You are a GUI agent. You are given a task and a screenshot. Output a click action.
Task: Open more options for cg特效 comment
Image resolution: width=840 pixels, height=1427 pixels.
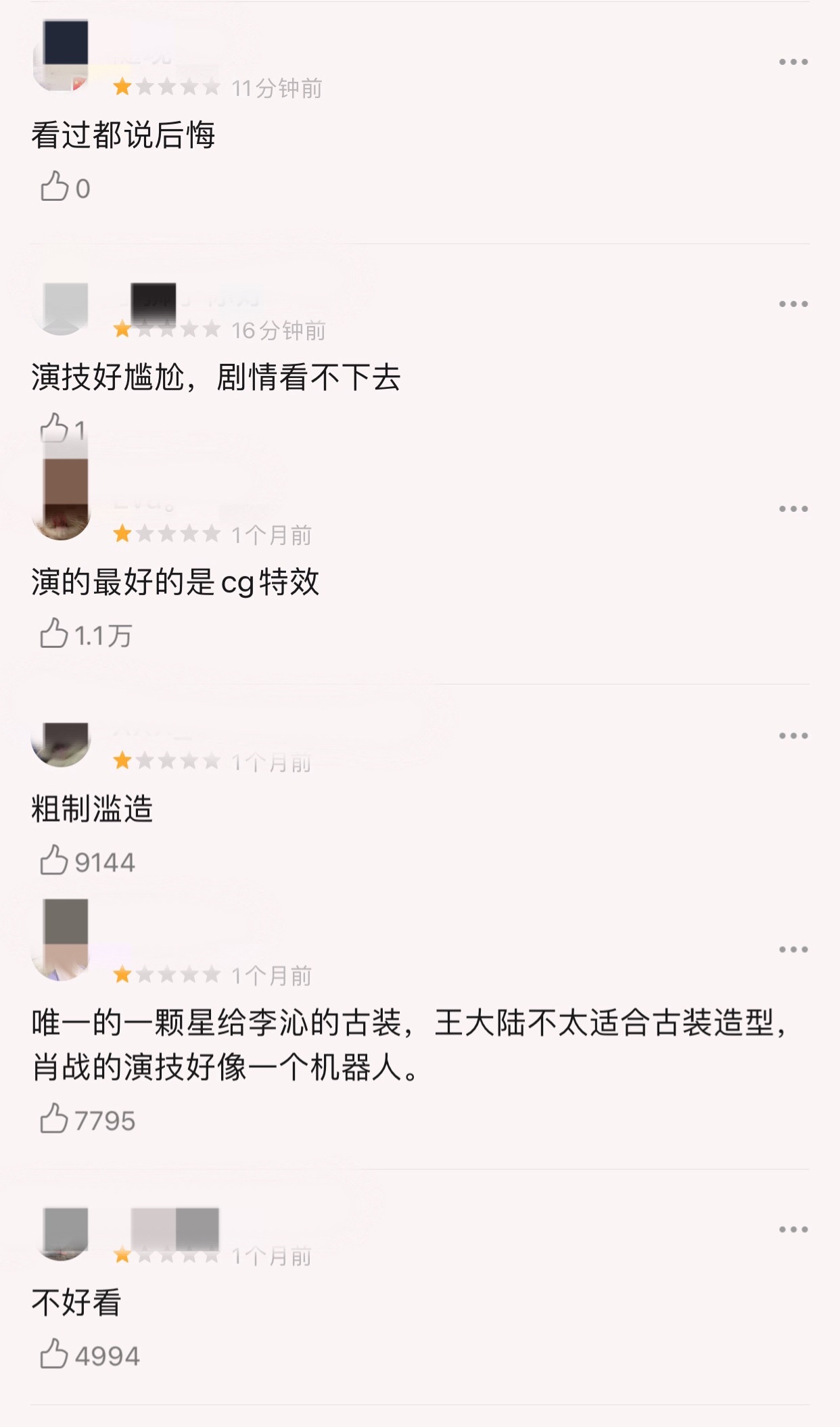click(793, 509)
